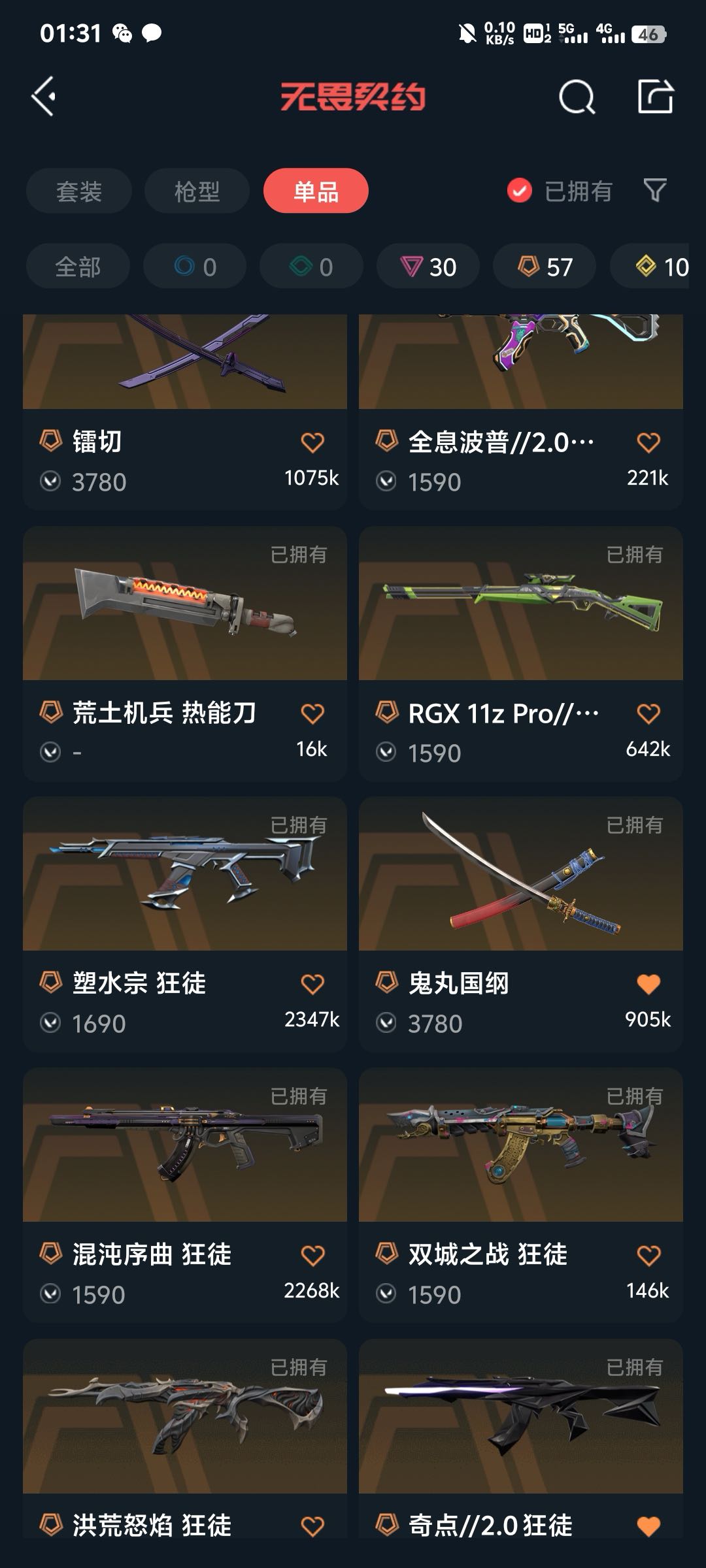Image resolution: width=706 pixels, height=1568 pixels.
Task: Favorite the 全息波普//2.0 skin
Action: point(648,442)
